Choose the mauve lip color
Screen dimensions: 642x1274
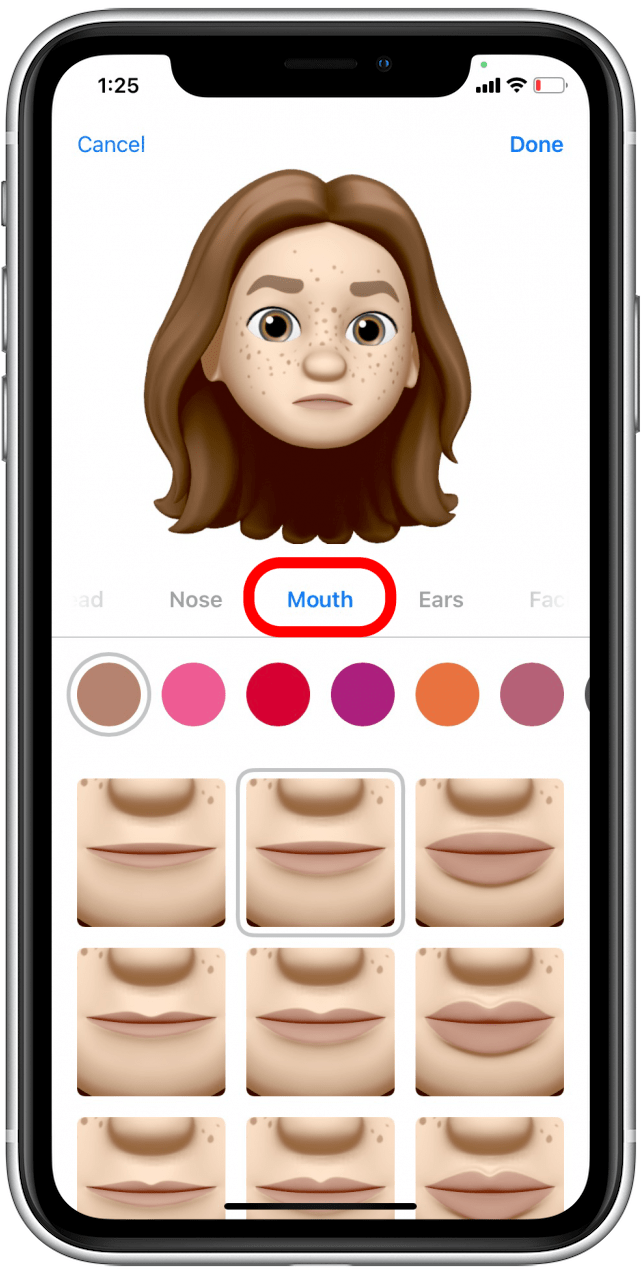coord(532,694)
